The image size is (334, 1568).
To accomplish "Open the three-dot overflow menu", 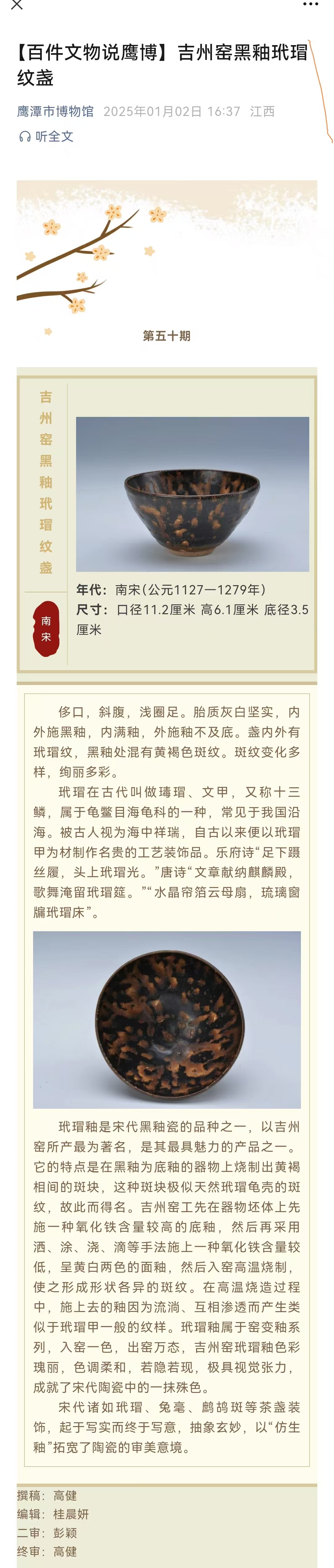I will point(310,5).
